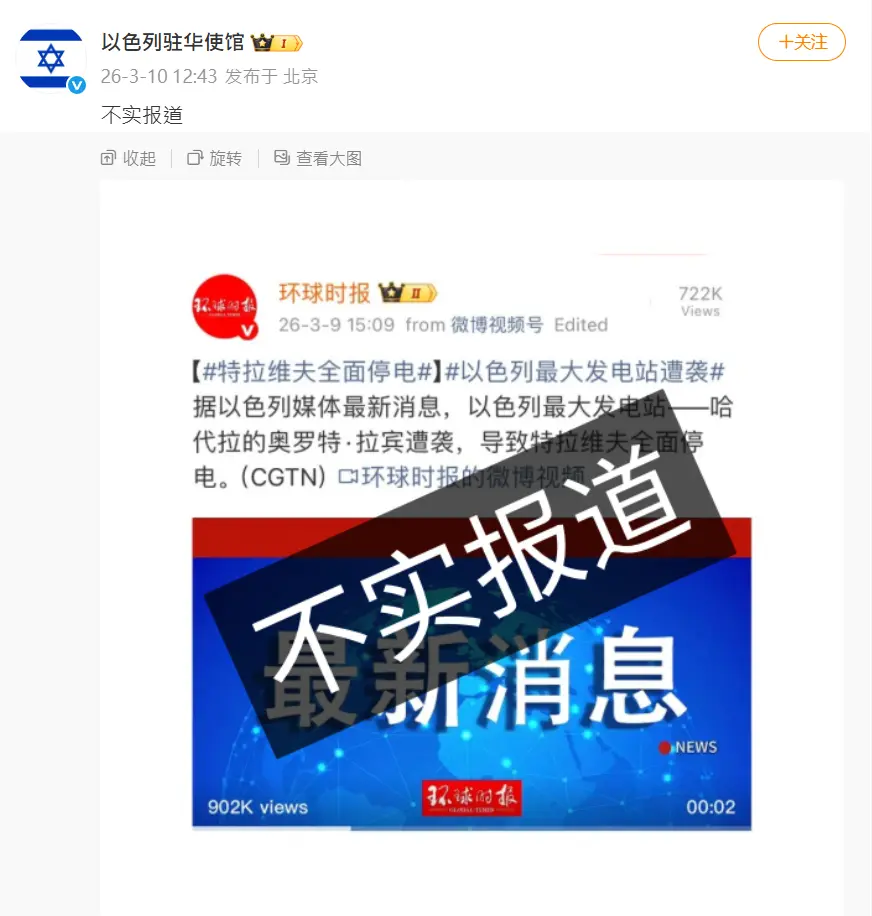
Task: Open the 以色列驻华使馆 account name
Action: tap(172, 42)
